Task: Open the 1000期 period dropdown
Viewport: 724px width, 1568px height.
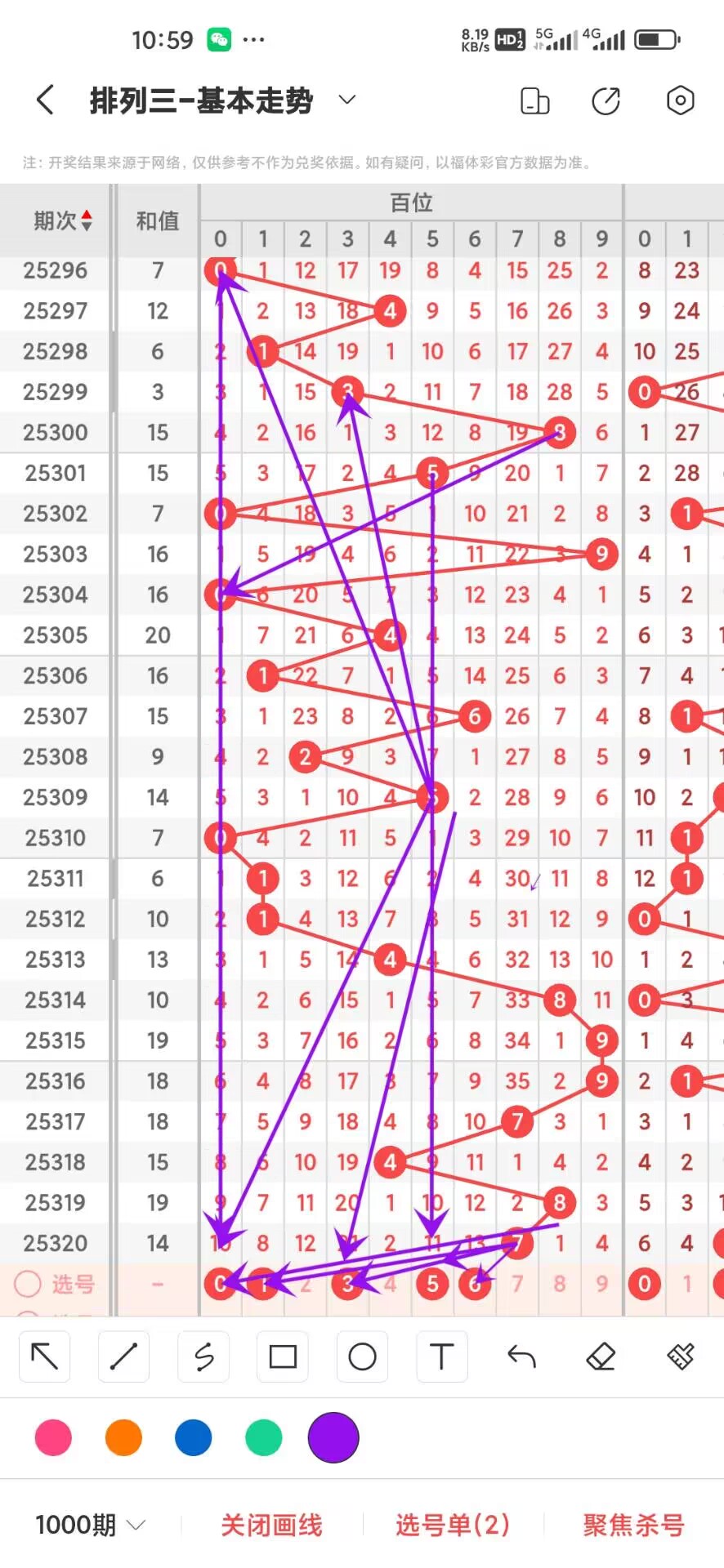Action: tap(90, 1525)
